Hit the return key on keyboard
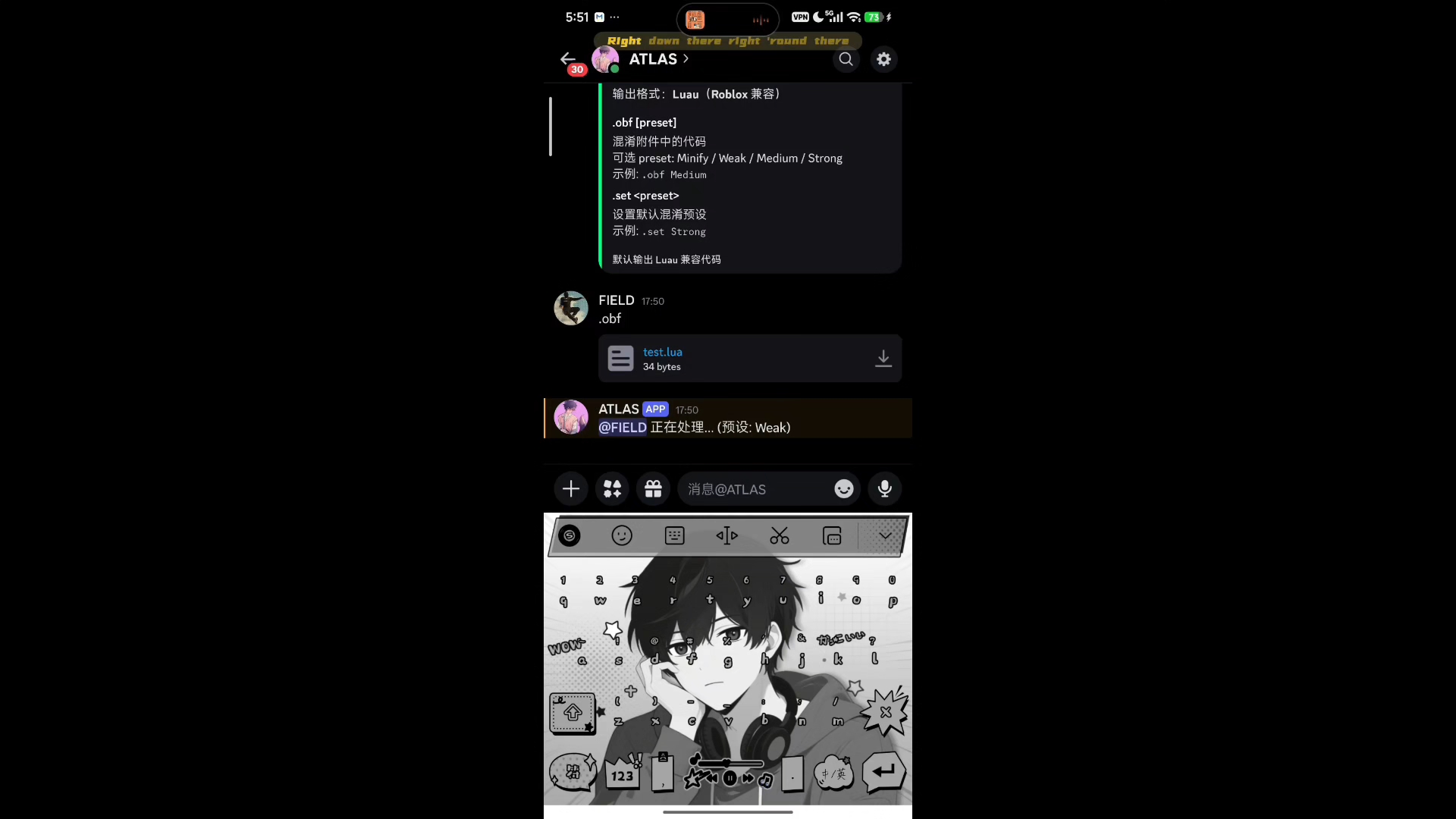 883,772
